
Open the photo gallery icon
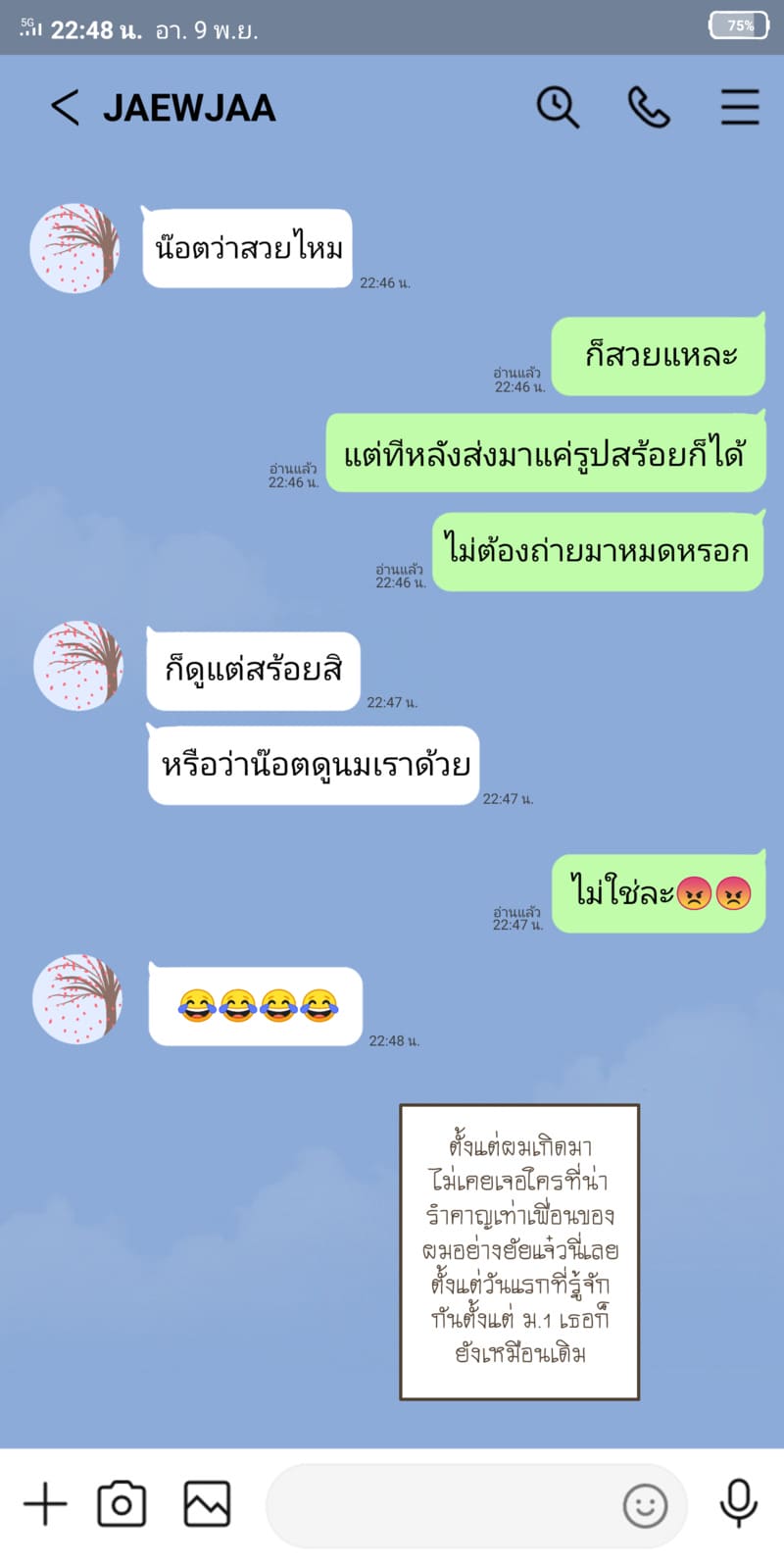tap(206, 1502)
